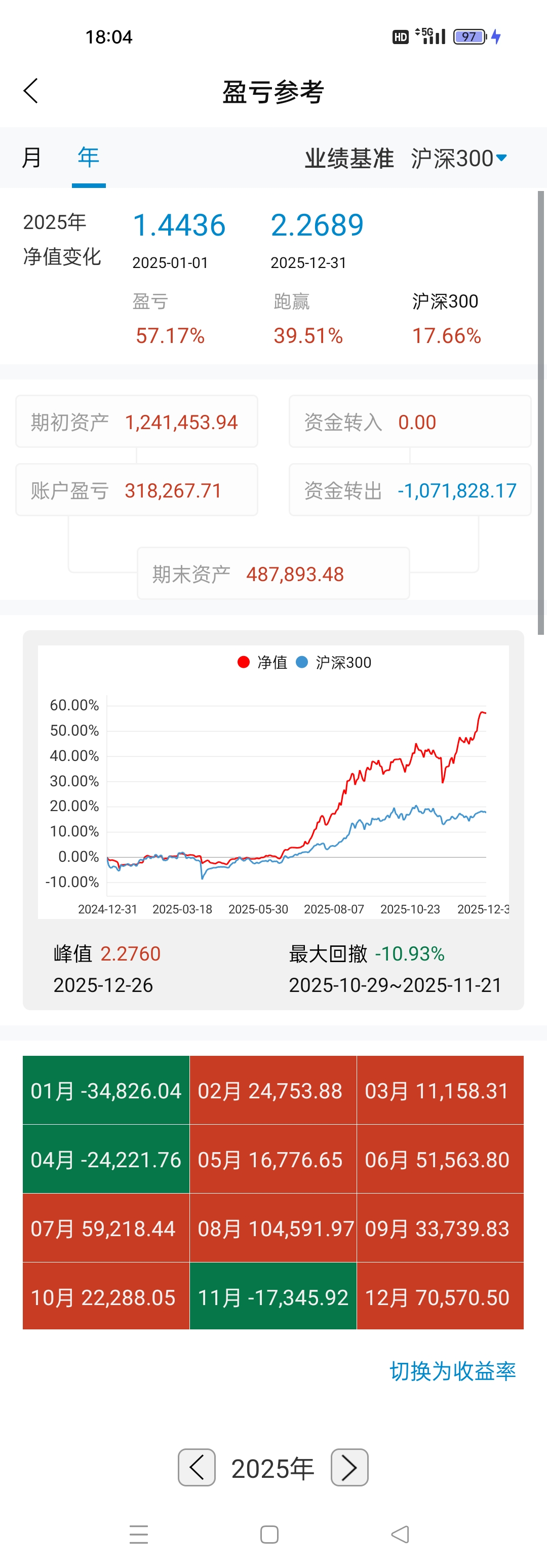
Task: Open the 12月 profit cell
Action: (x=440, y=1296)
